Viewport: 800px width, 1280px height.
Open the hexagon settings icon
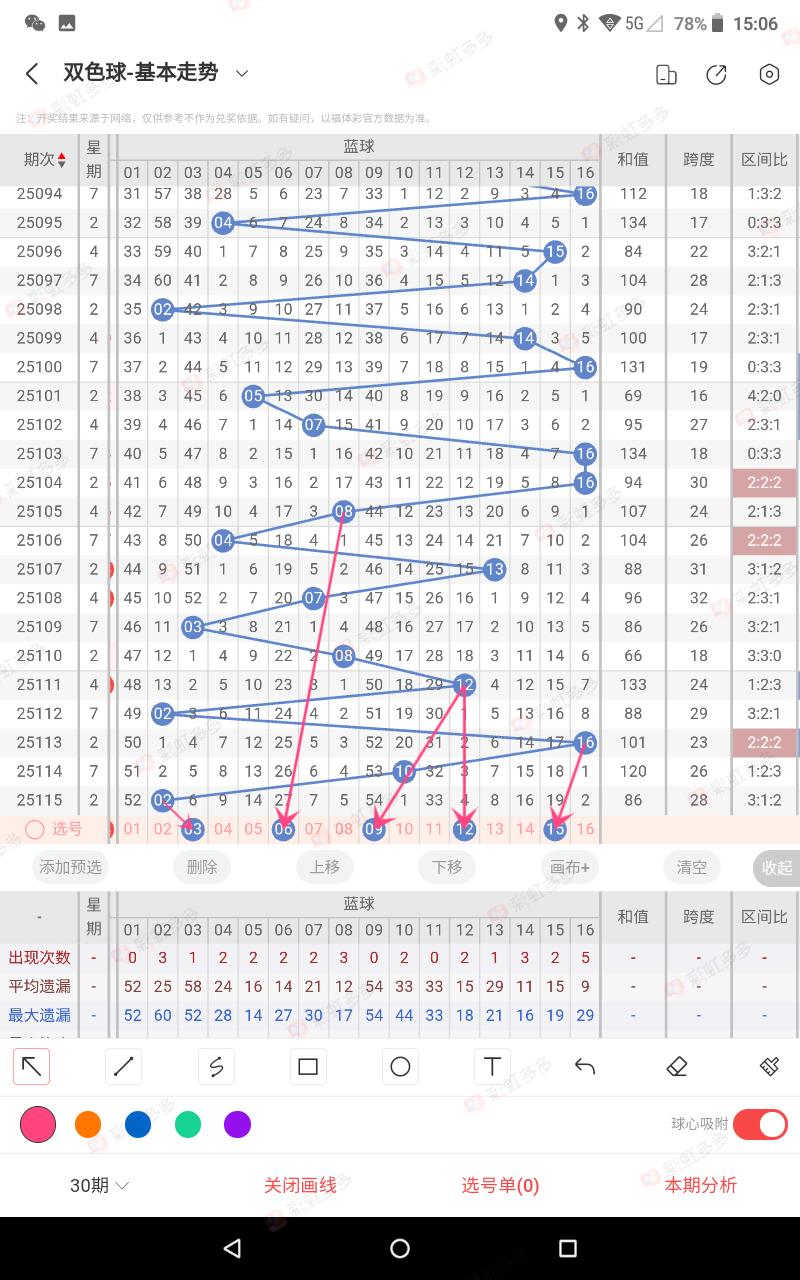tap(768, 74)
